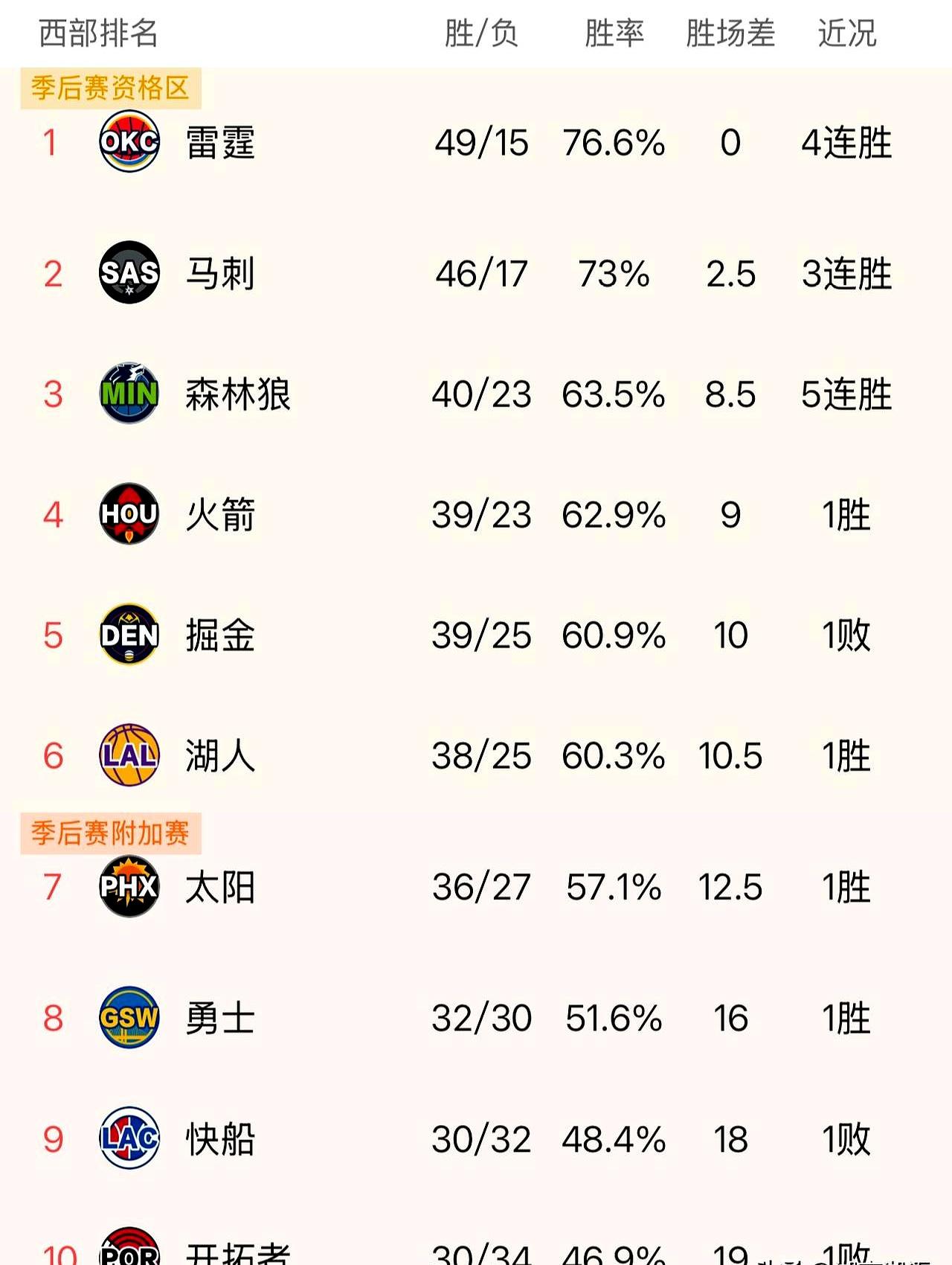Screen dimensions: 952x1265
Task: Click the MIN Timberwolves logo
Action: 128,394
